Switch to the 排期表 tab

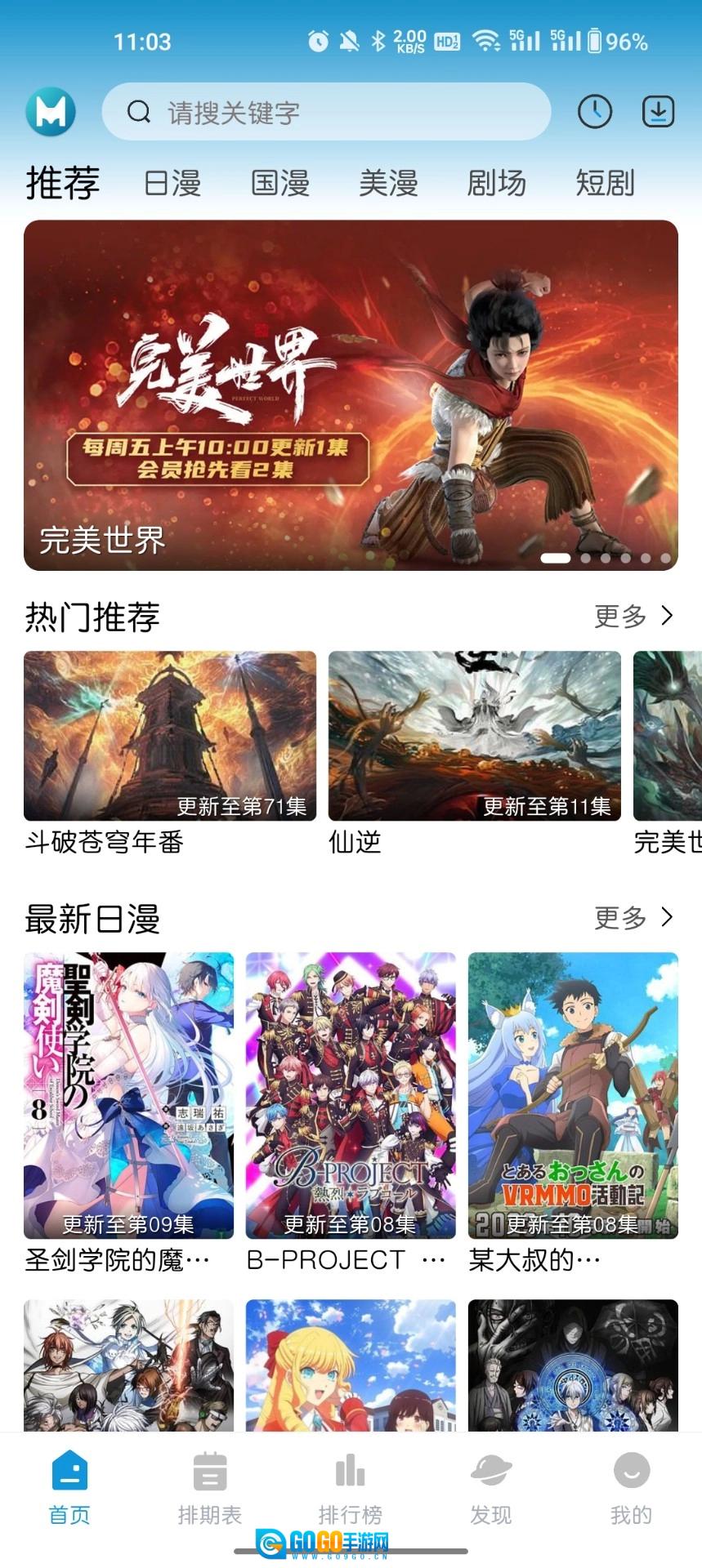pyautogui.click(x=210, y=1488)
